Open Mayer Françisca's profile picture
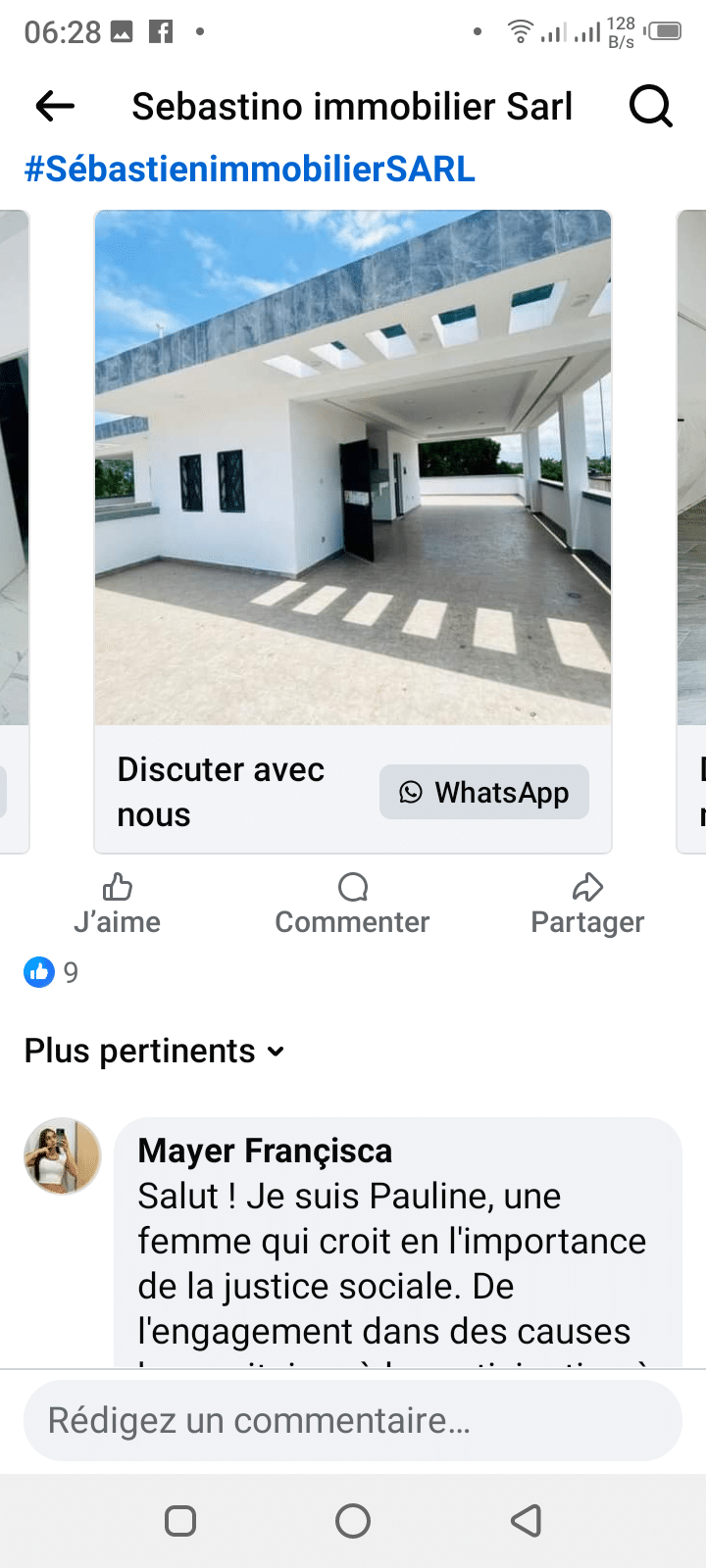Screen dimensions: 706x1568 pyautogui.click(x=63, y=1156)
